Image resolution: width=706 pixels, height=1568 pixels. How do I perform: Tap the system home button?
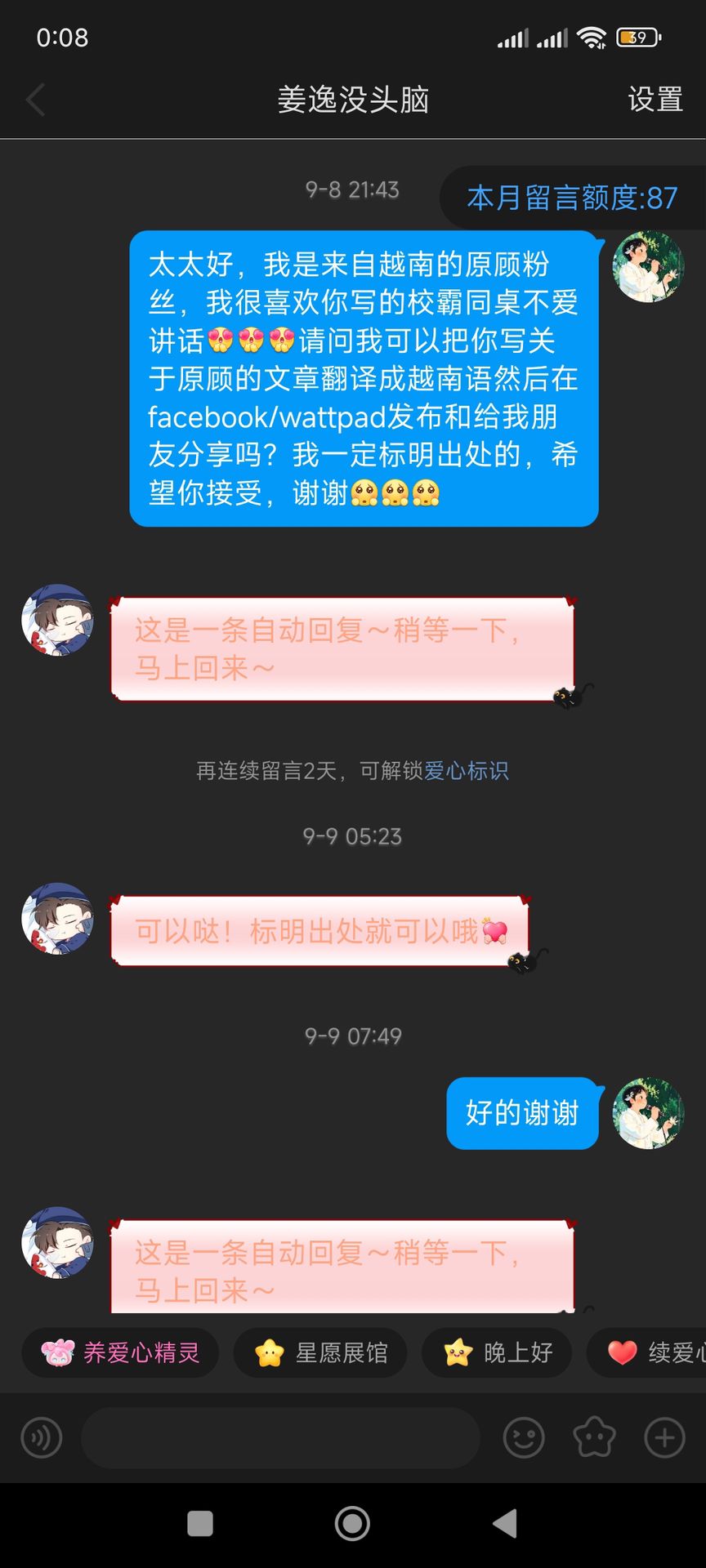click(x=352, y=1523)
